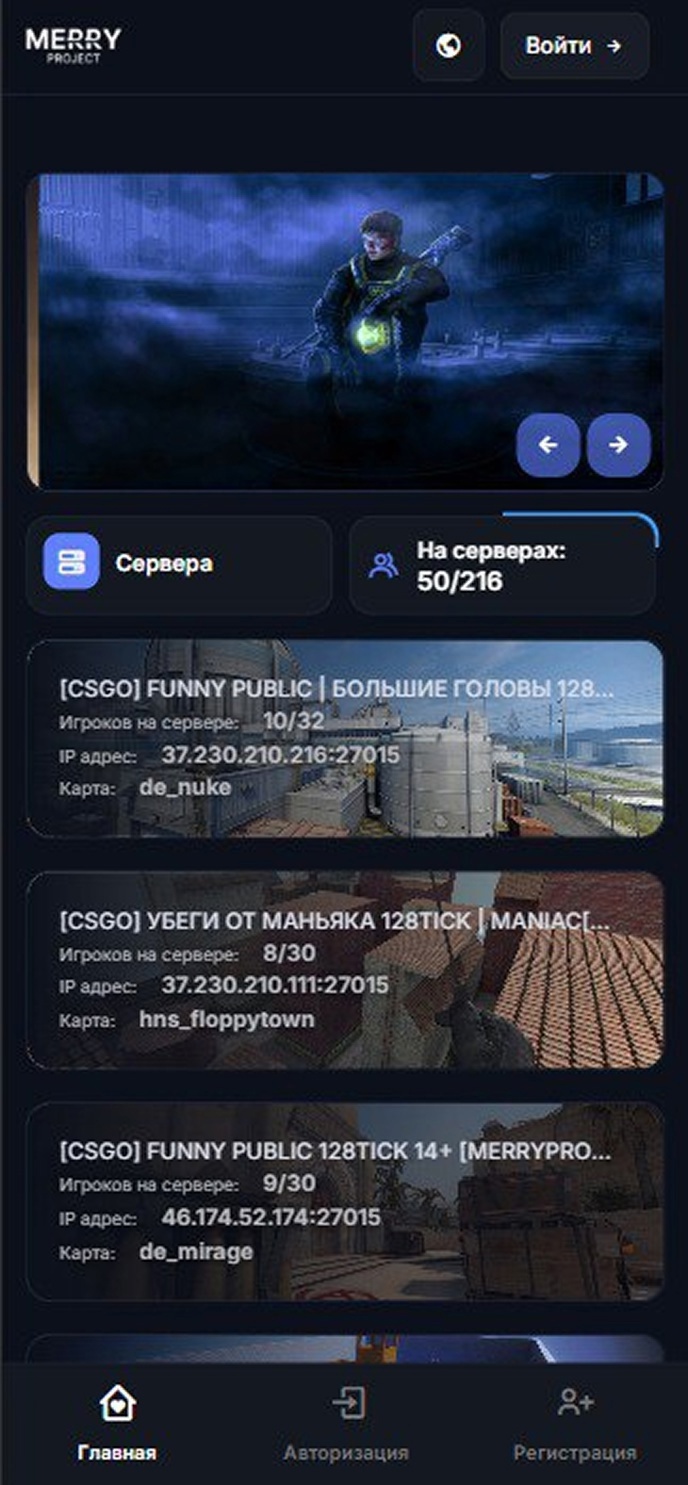
Task: Tap the Merry Project logo
Action: (x=73, y=45)
